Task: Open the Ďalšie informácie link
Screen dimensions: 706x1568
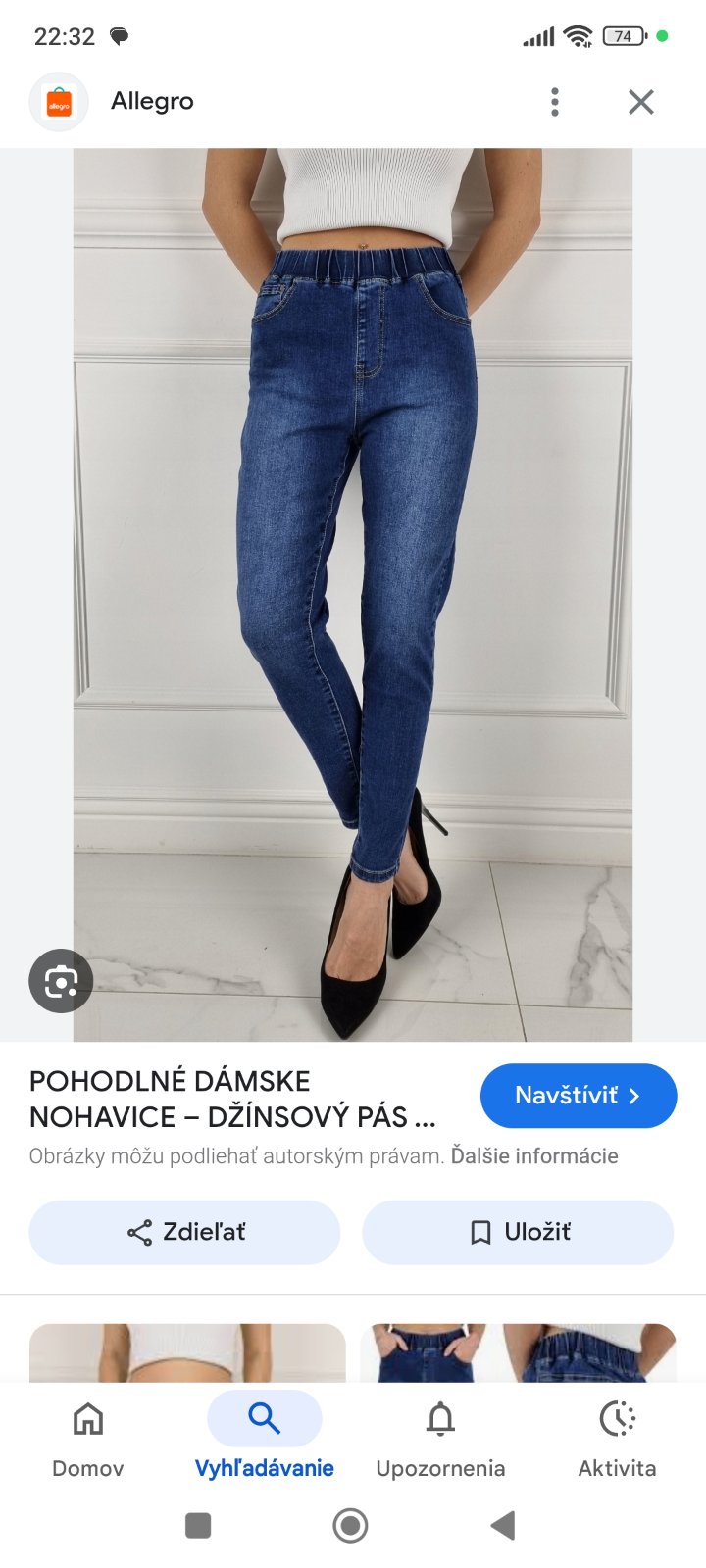Action: tap(534, 1156)
